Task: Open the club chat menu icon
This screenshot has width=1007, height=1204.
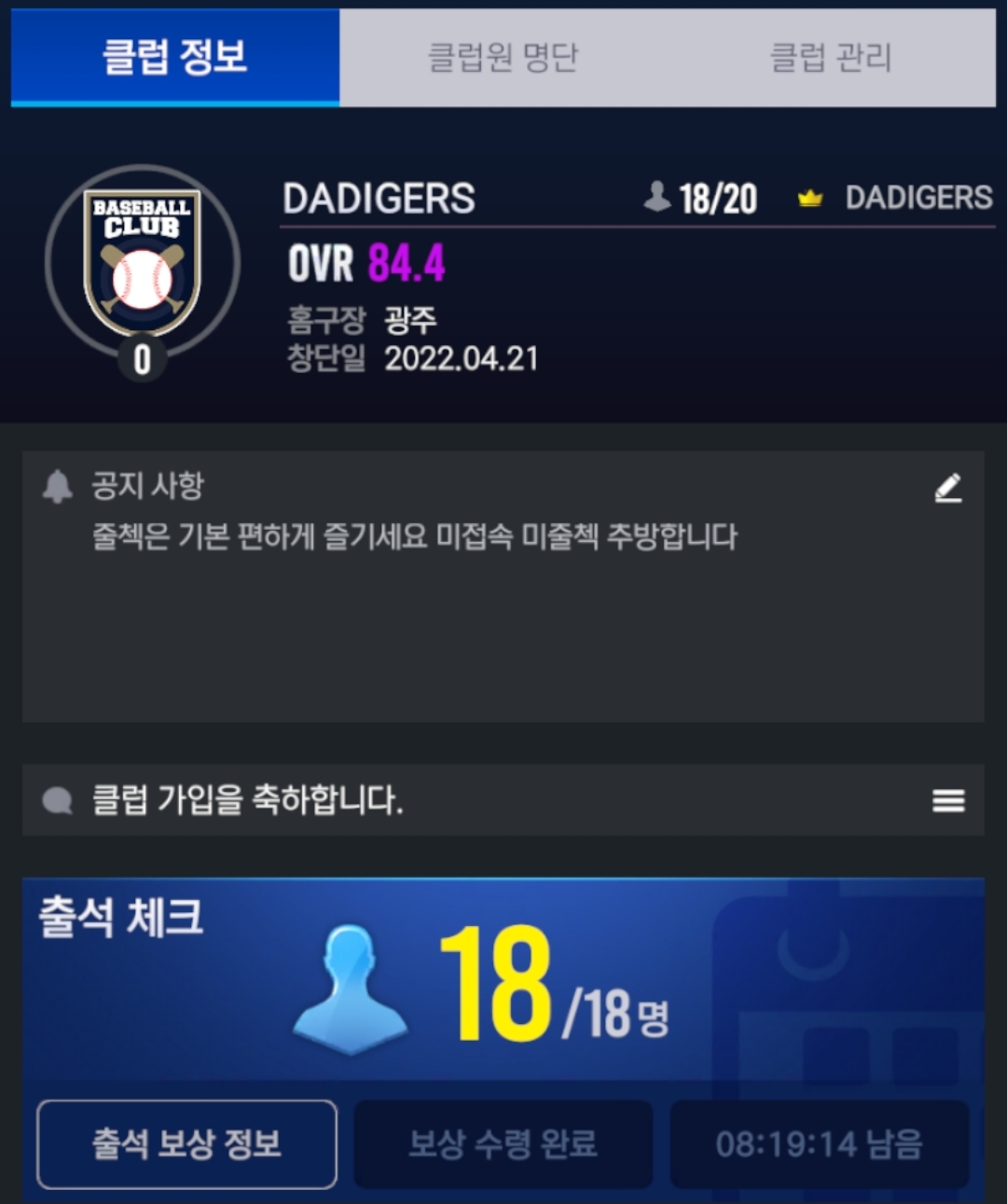Action: (948, 800)
